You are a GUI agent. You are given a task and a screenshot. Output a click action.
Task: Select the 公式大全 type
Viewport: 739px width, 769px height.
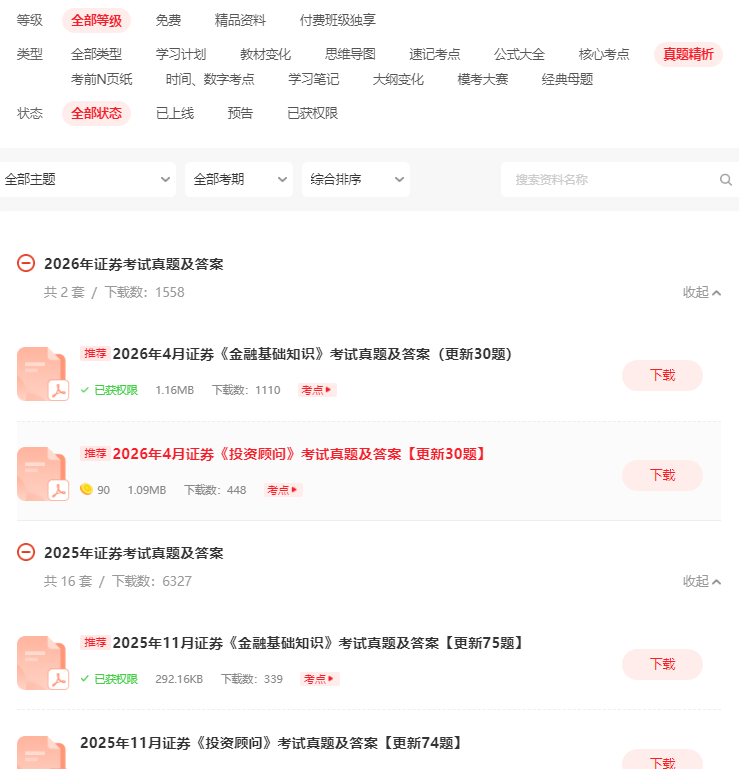tap(519, 54)
